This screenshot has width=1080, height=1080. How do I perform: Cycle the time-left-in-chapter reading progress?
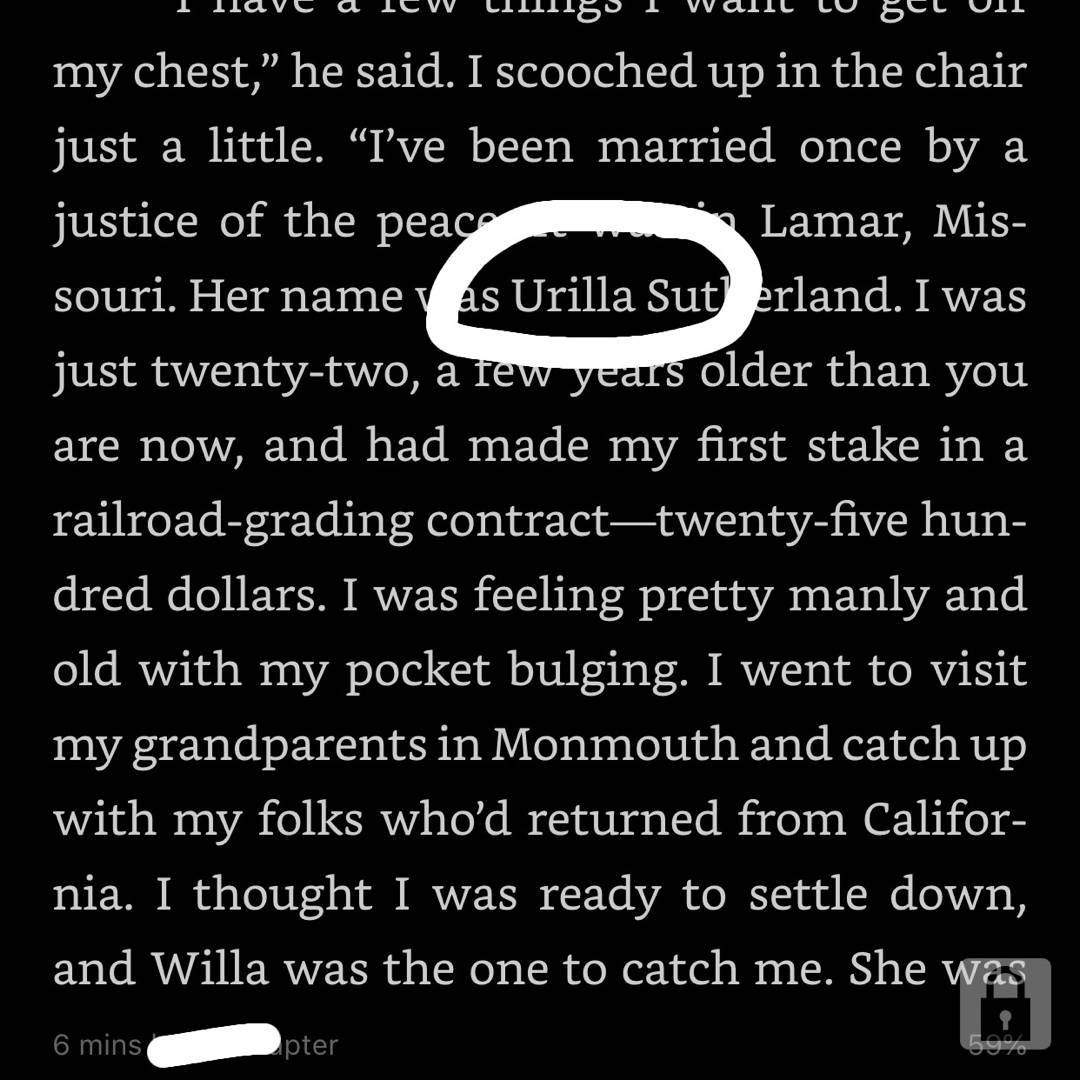[x=196, y=1046]
